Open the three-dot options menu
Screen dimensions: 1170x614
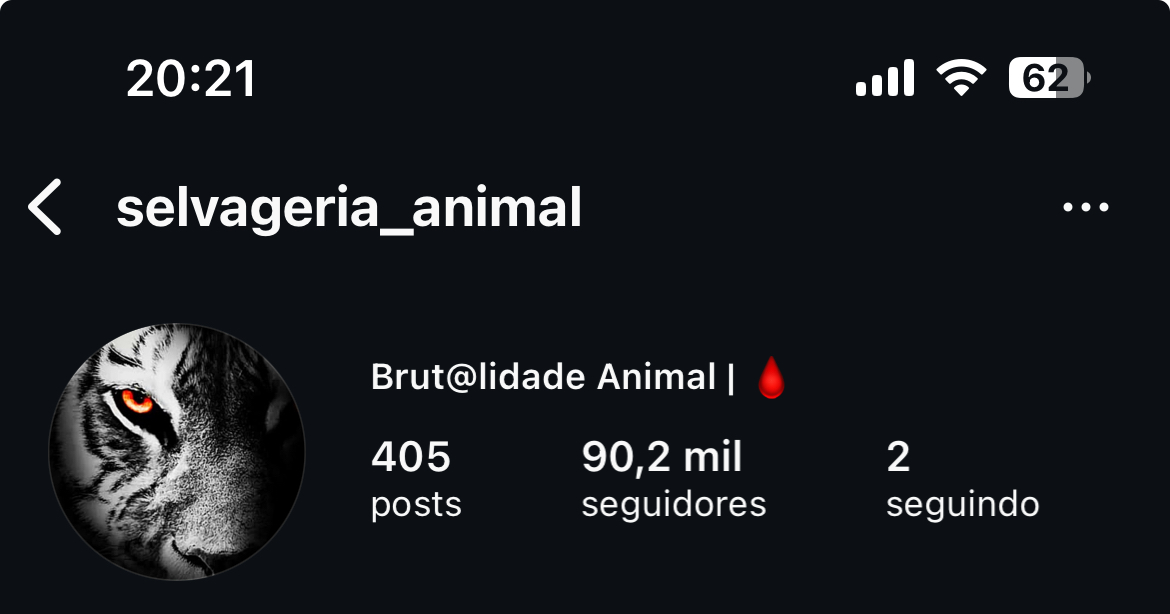pyautogui.click(x=1085, y=208)
